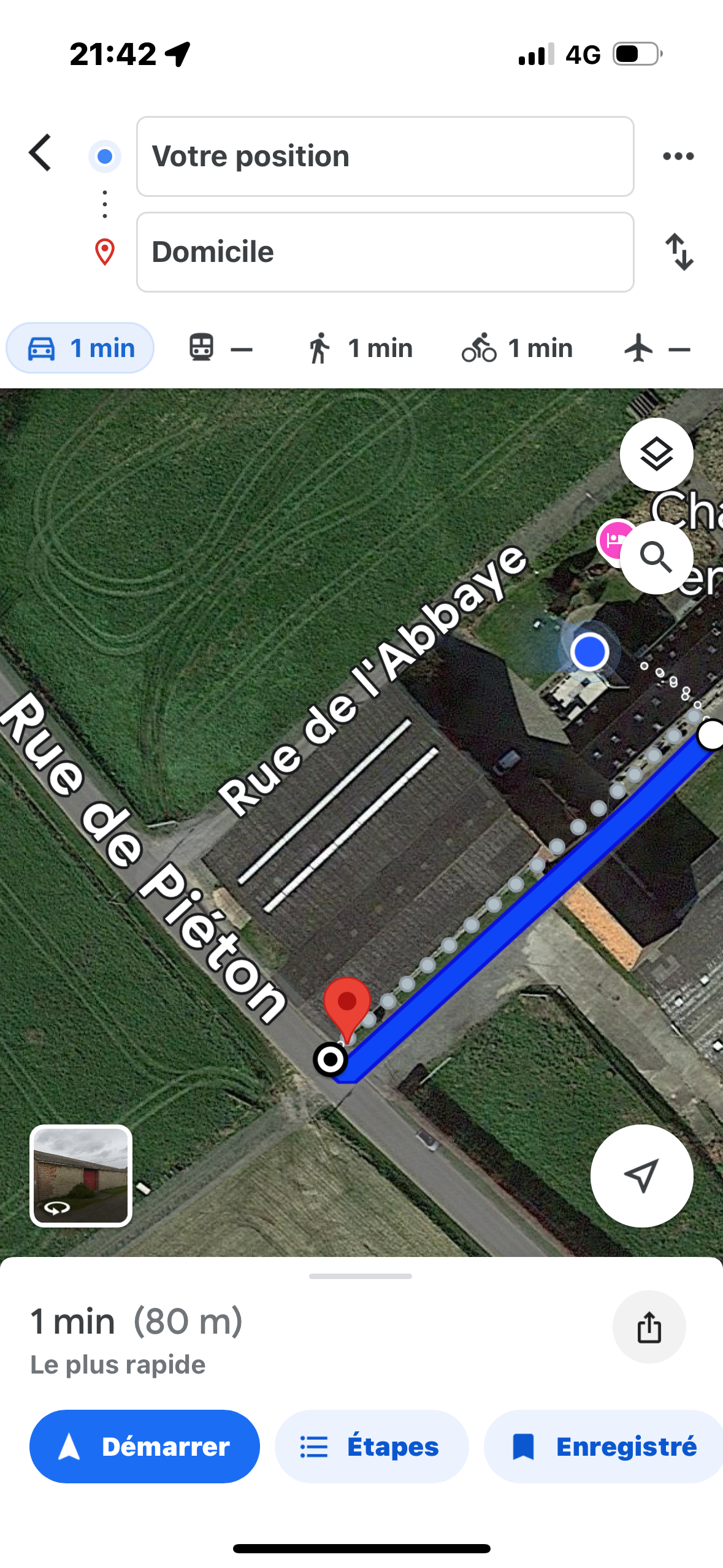Viewport: 723px width, 1568px height.
Task: Select driving mode 1 min
Action: [x=80, y=348]
